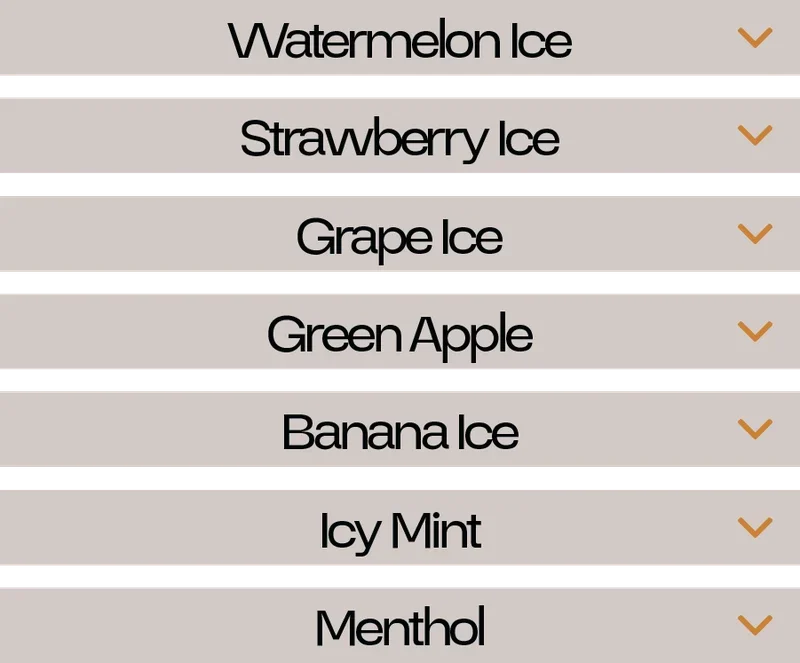Expand the Watermelon Ice section
800x663 pixels.
pyautogui.click(x=754, y=38)
